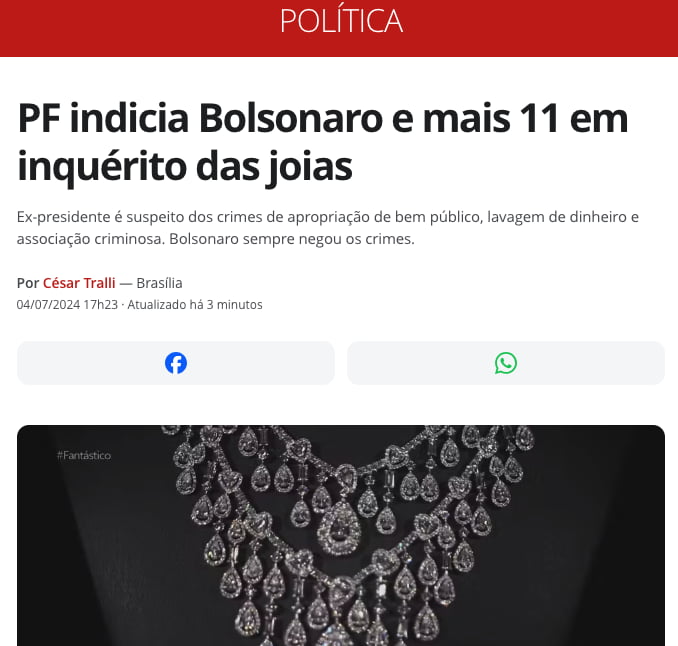
Task: Open the POLÍTICA section header
Action: pos(341,21)
